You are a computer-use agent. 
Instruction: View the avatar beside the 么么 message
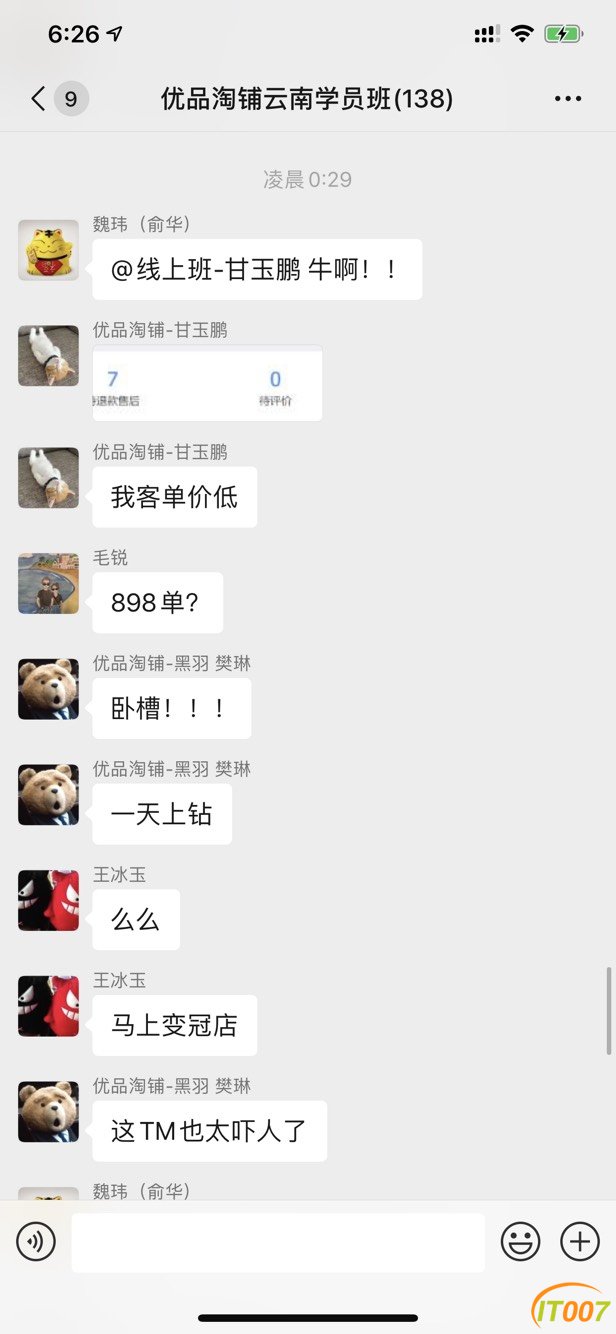tap(48, 900)
